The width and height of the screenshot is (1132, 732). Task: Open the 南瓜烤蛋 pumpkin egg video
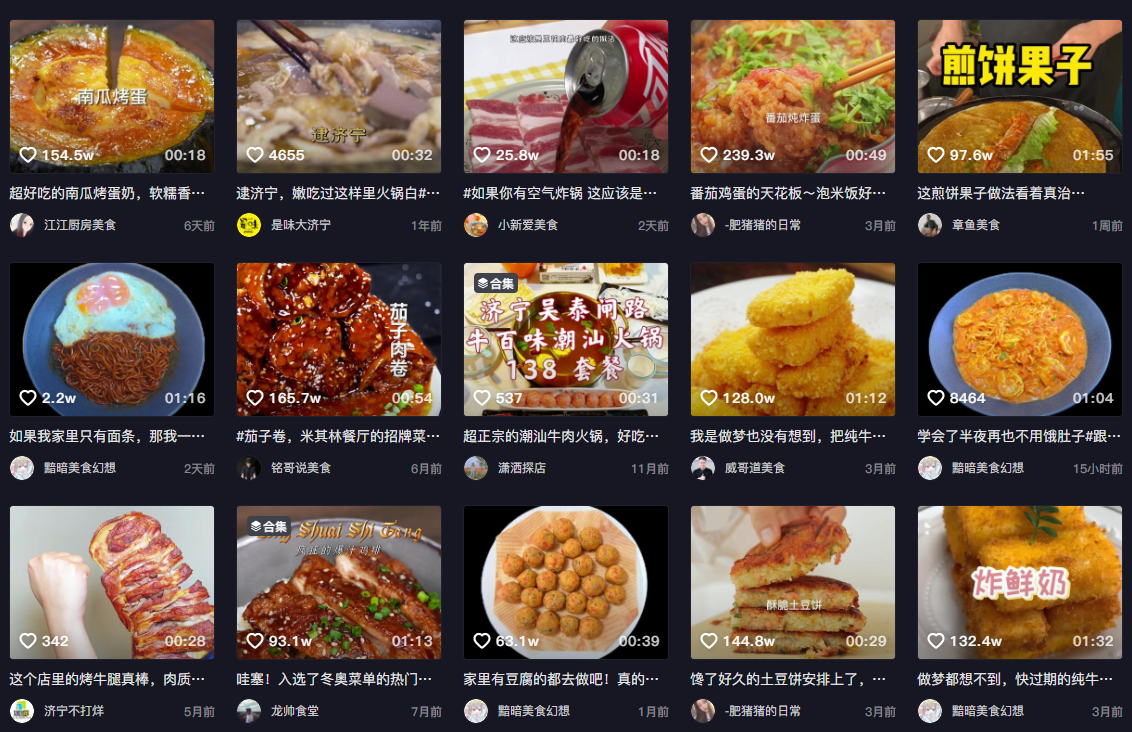pos(112,96)
